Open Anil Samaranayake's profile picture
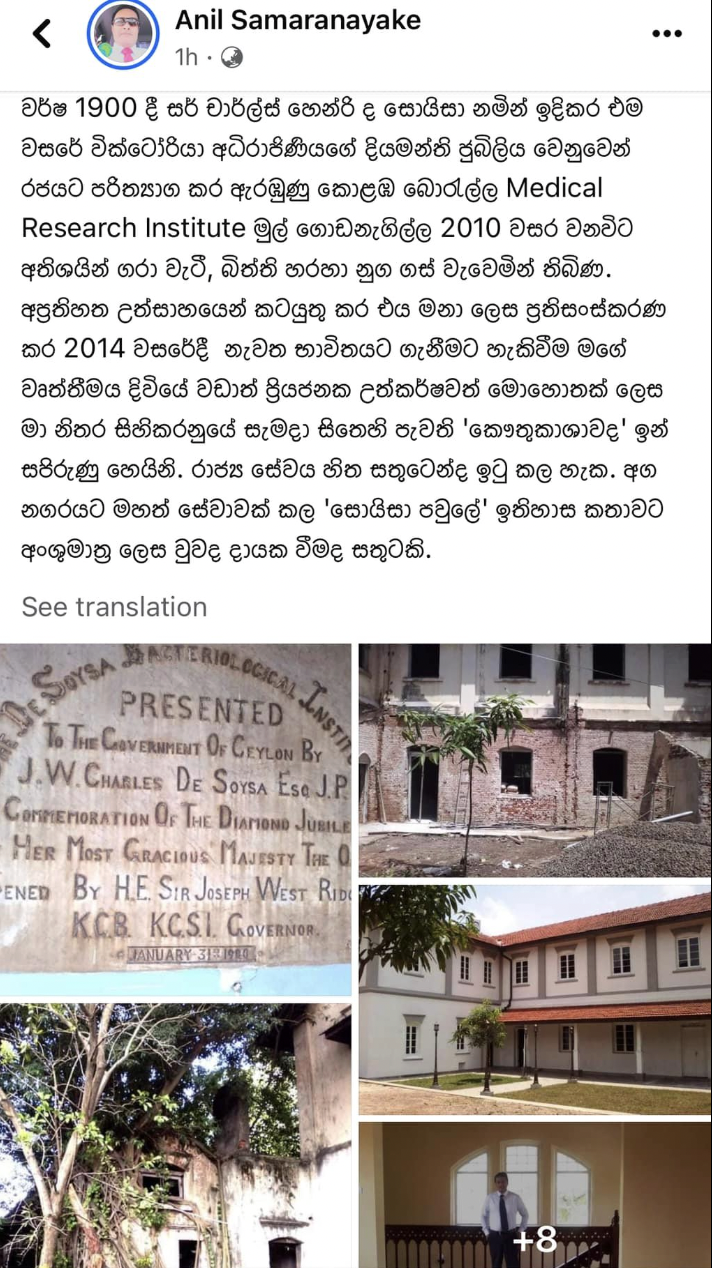Image resolution: width=712 pixels, height=1268 pixels. 123,35
